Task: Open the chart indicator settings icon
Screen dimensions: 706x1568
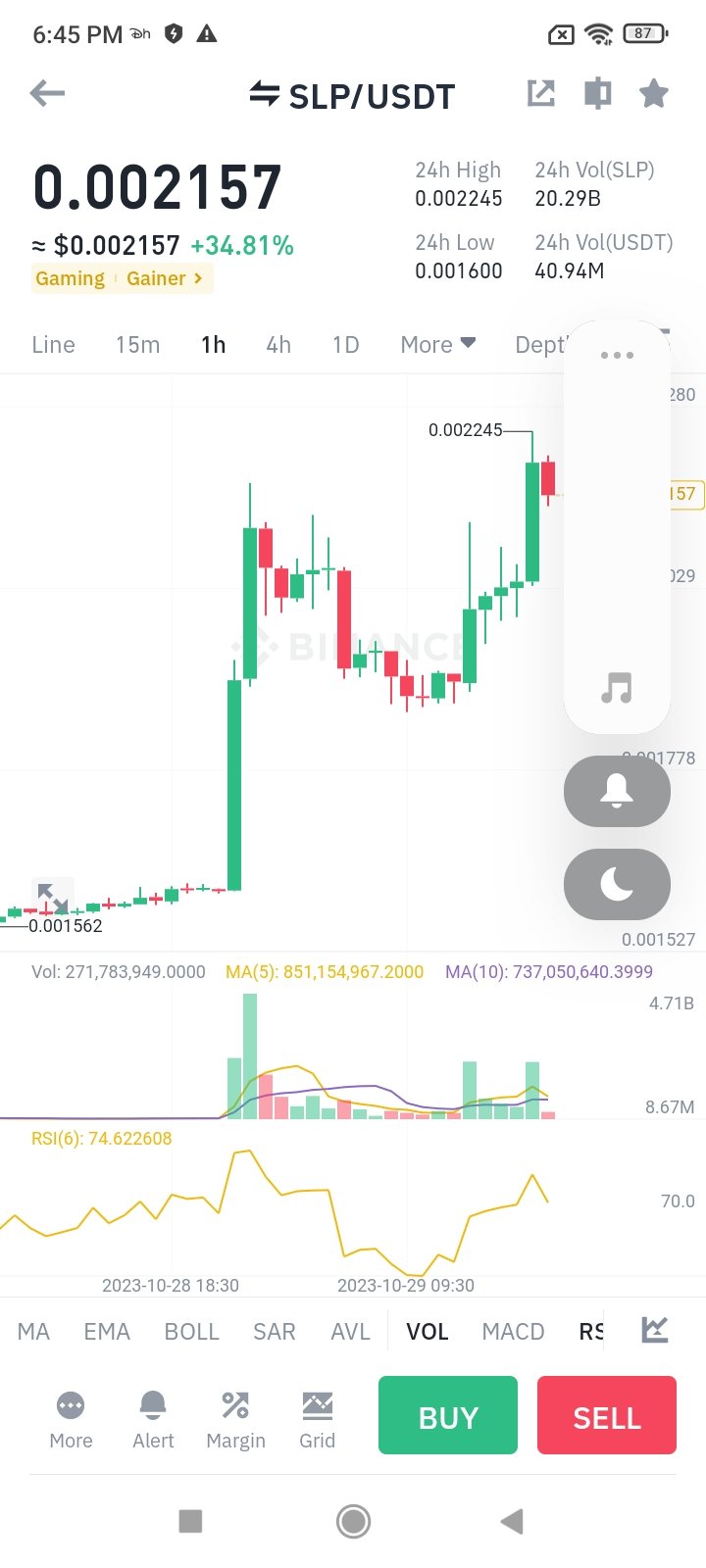Action: (654, 1330)
